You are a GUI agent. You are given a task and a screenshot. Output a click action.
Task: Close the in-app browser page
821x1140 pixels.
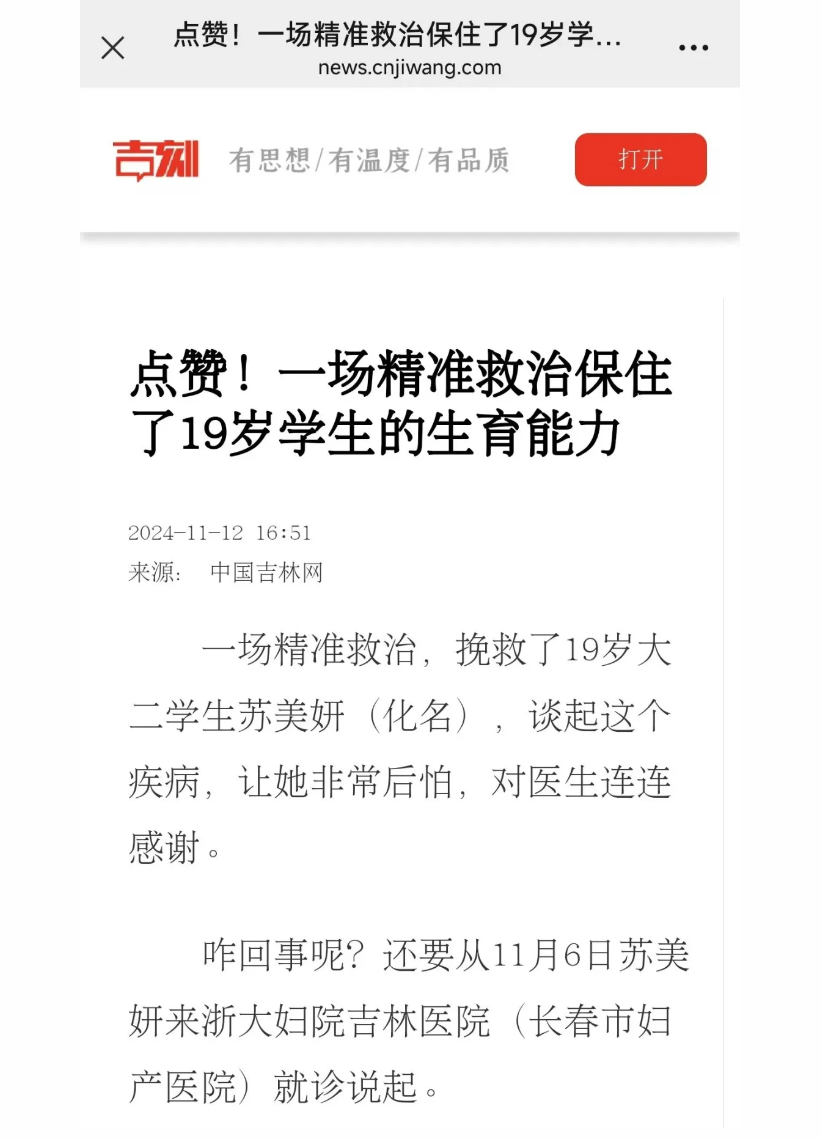tap(113, 47)
